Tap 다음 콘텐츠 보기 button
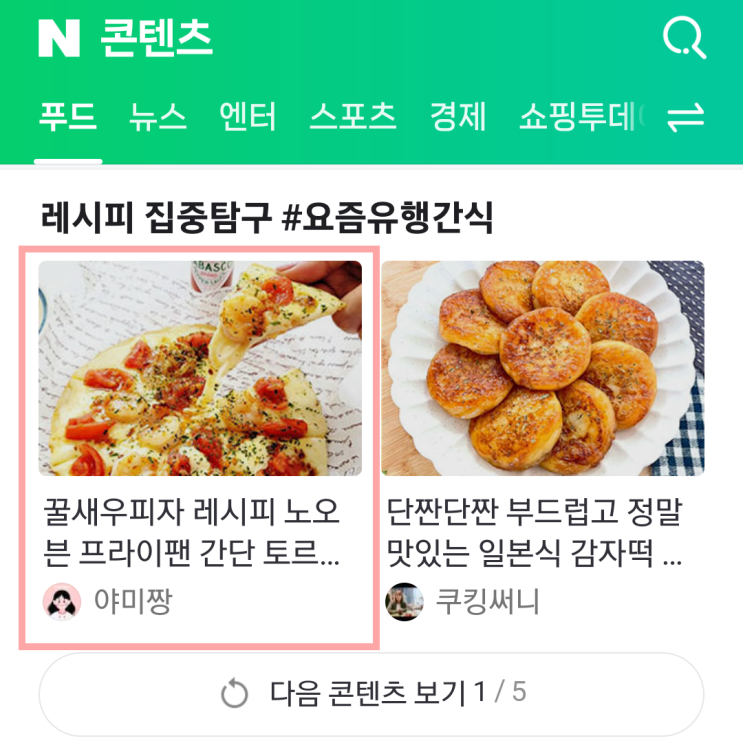Image resolution: width=743 pixels, height=743 pixels. pos(371,693)
